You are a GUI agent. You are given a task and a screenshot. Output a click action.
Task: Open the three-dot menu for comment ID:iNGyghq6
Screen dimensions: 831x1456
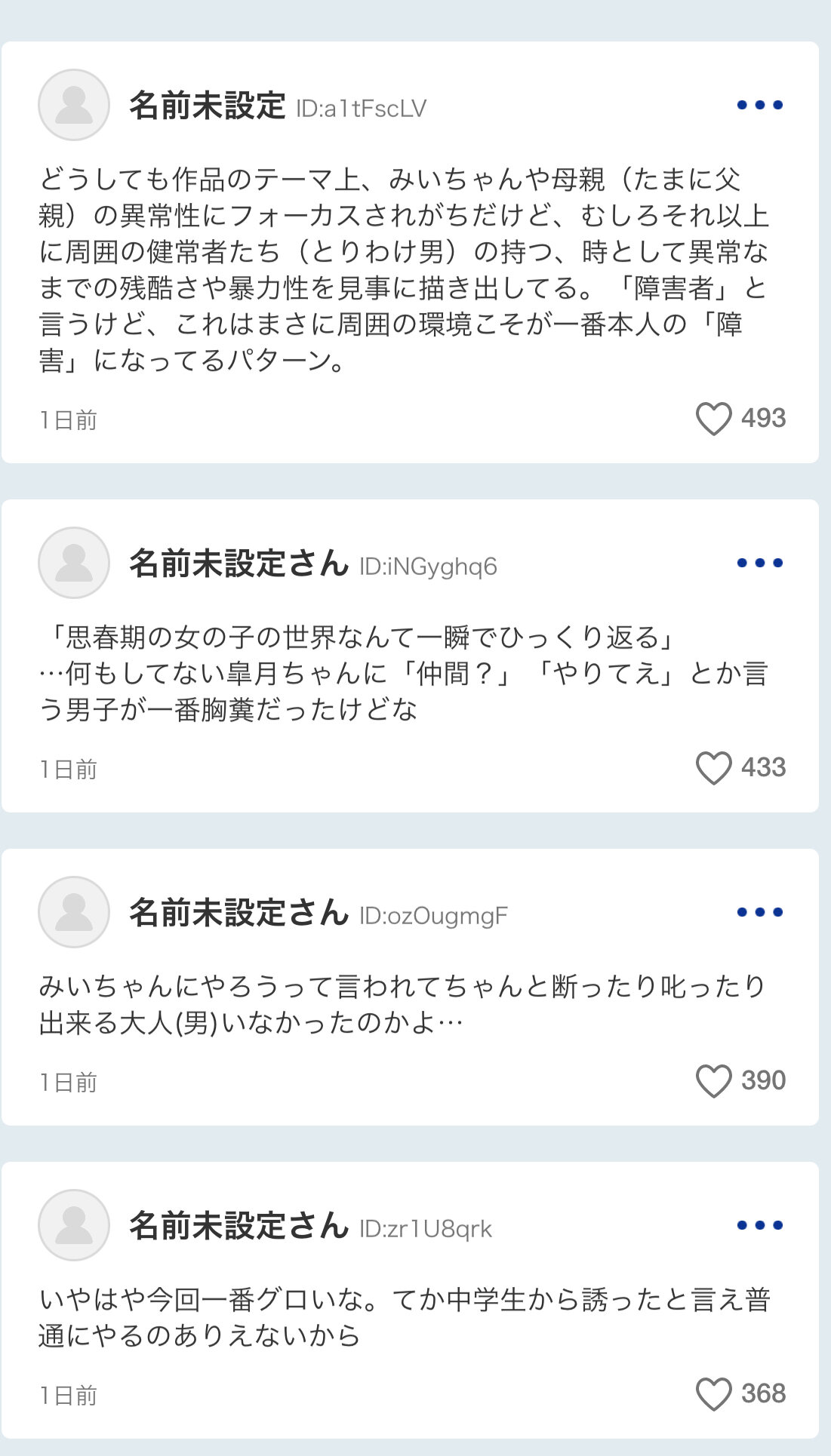(x=759, y=563)
